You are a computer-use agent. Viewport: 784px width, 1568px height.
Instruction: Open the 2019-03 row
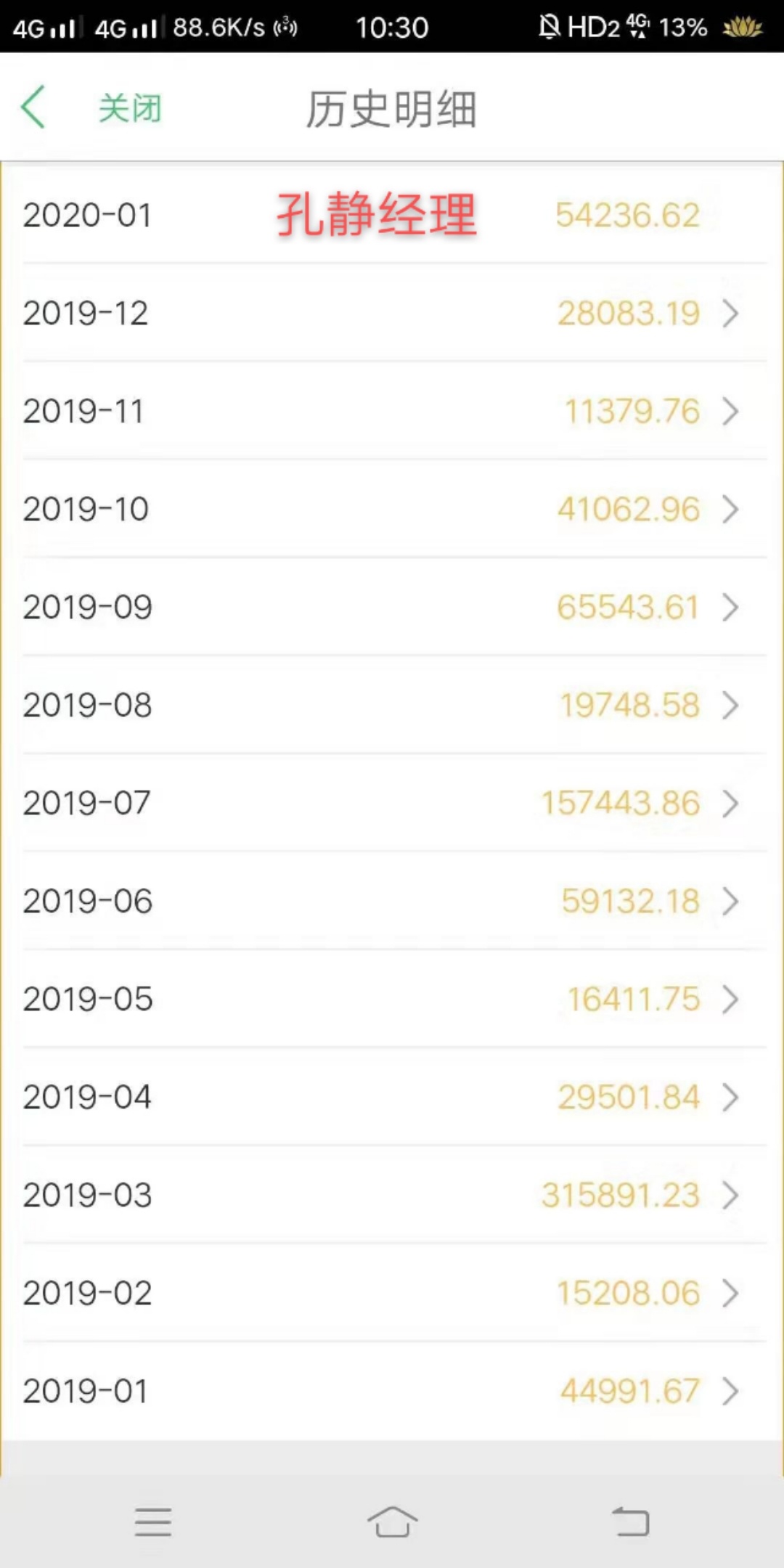coord(392,1195)
